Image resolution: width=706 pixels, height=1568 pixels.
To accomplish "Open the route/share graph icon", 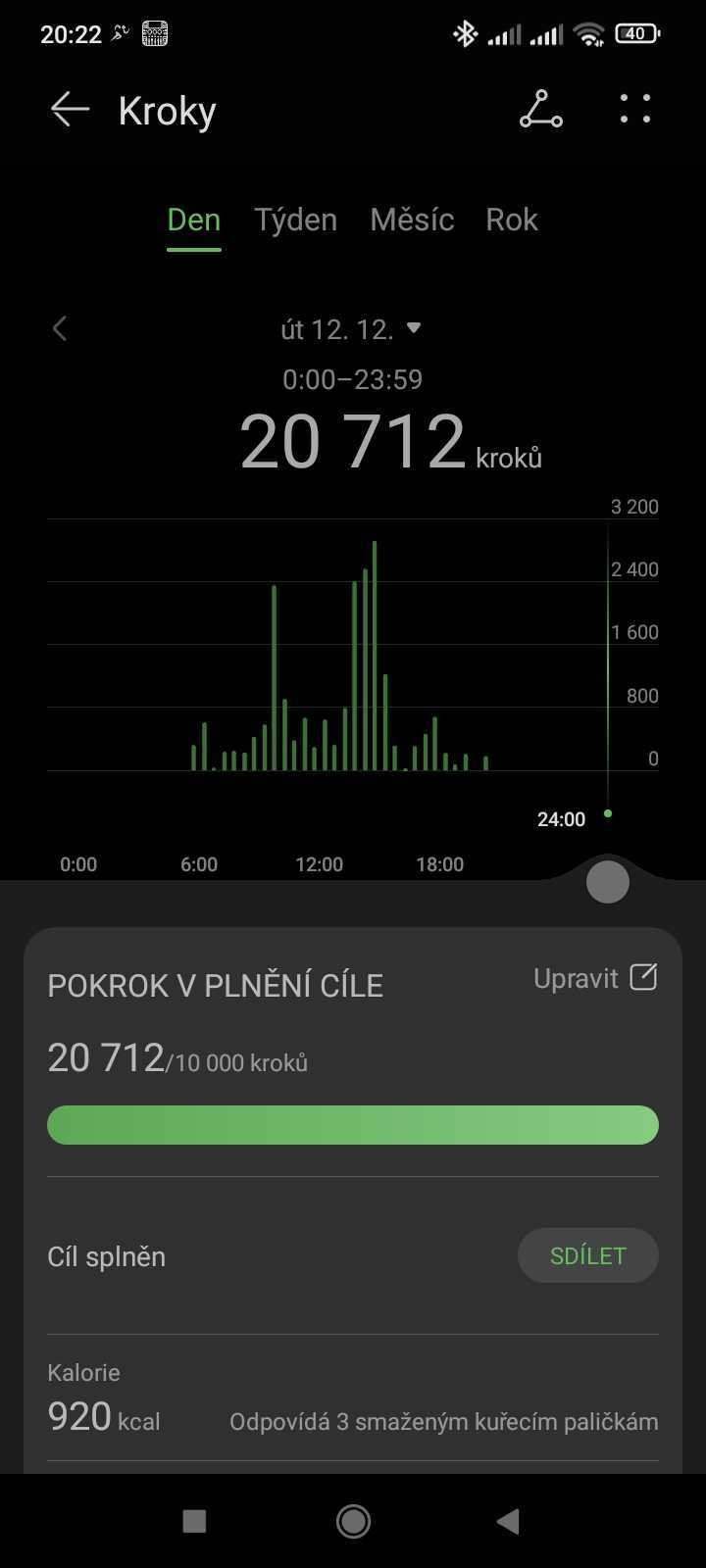I will (x=541, y=110).
